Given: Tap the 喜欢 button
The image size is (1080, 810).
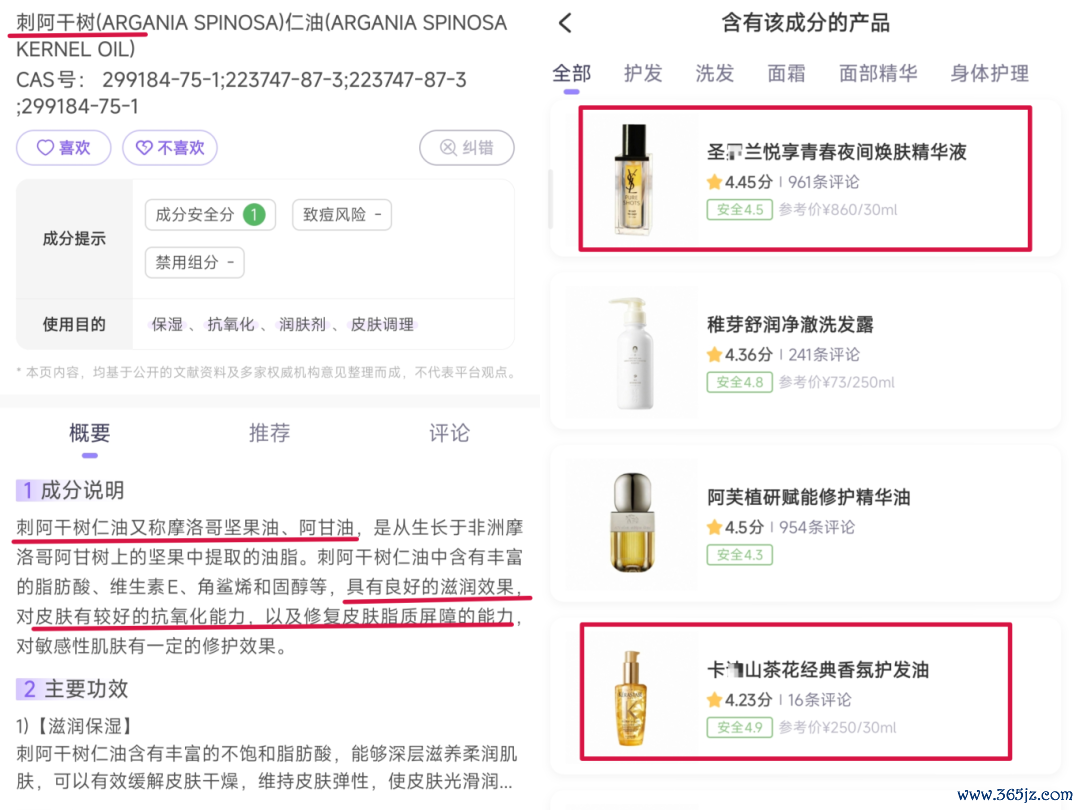Looking at the screenshot, I should [63, 147].
